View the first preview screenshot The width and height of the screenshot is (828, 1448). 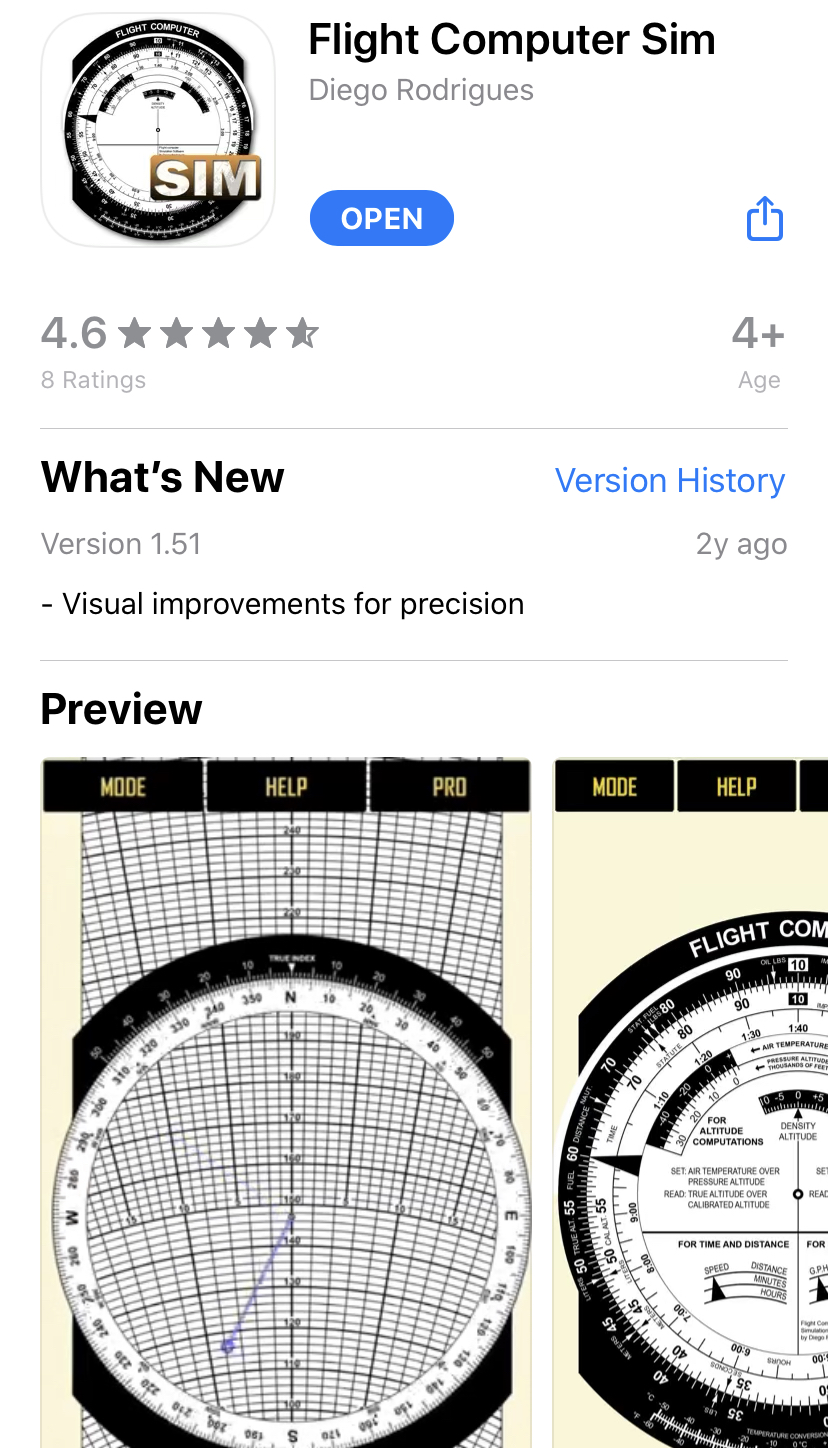point(286,1100)
